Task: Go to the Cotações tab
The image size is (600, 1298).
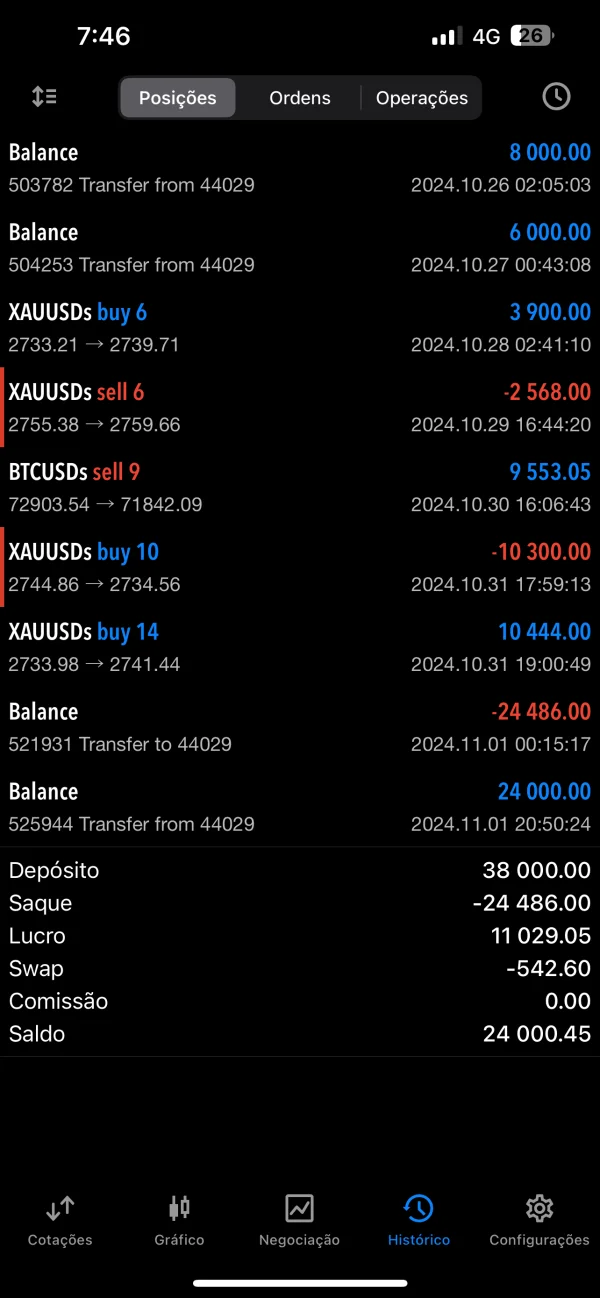Action: pos(60,1220)
